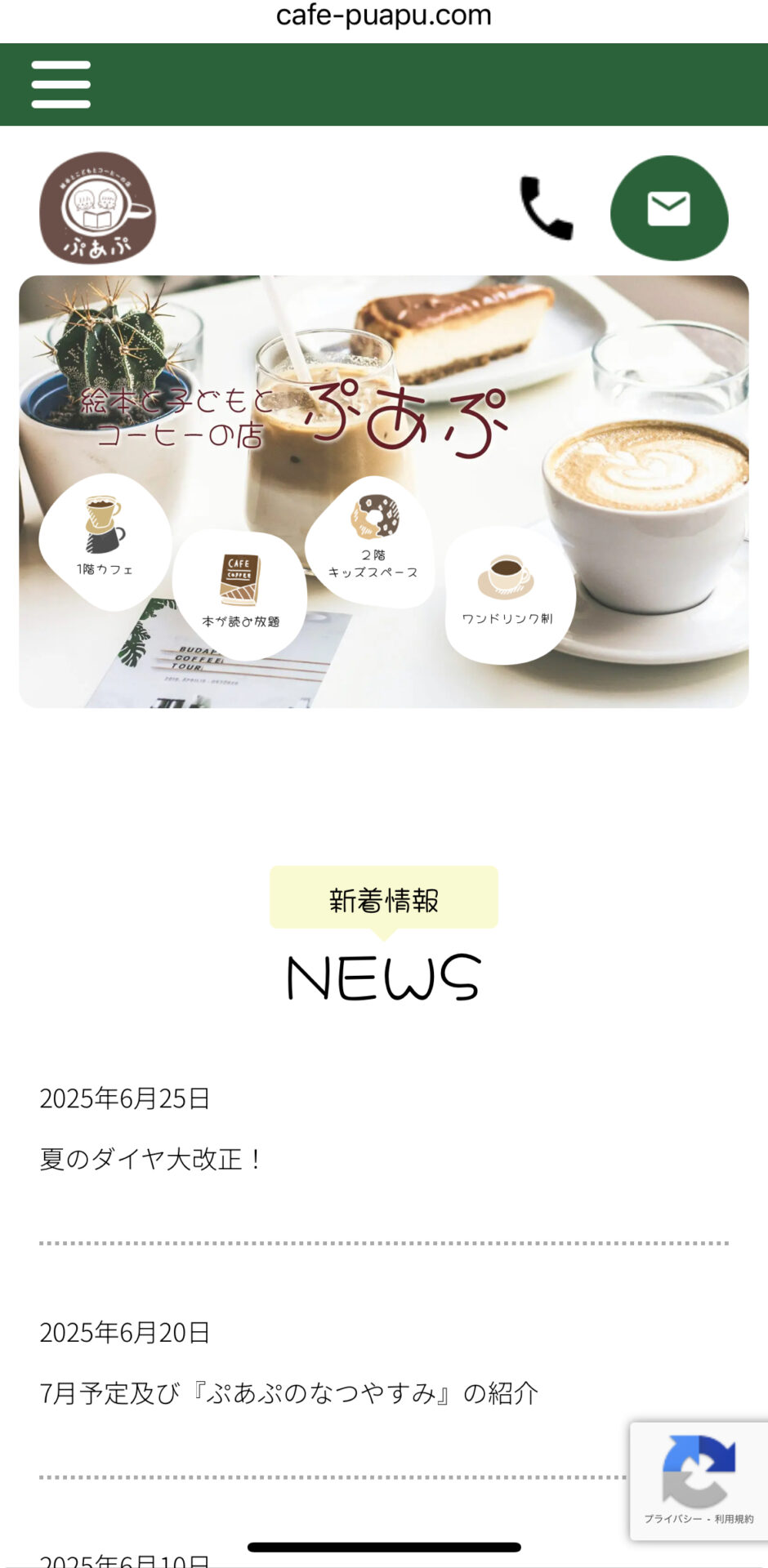Call the cafe via phone icon

[x=546, y=208]
